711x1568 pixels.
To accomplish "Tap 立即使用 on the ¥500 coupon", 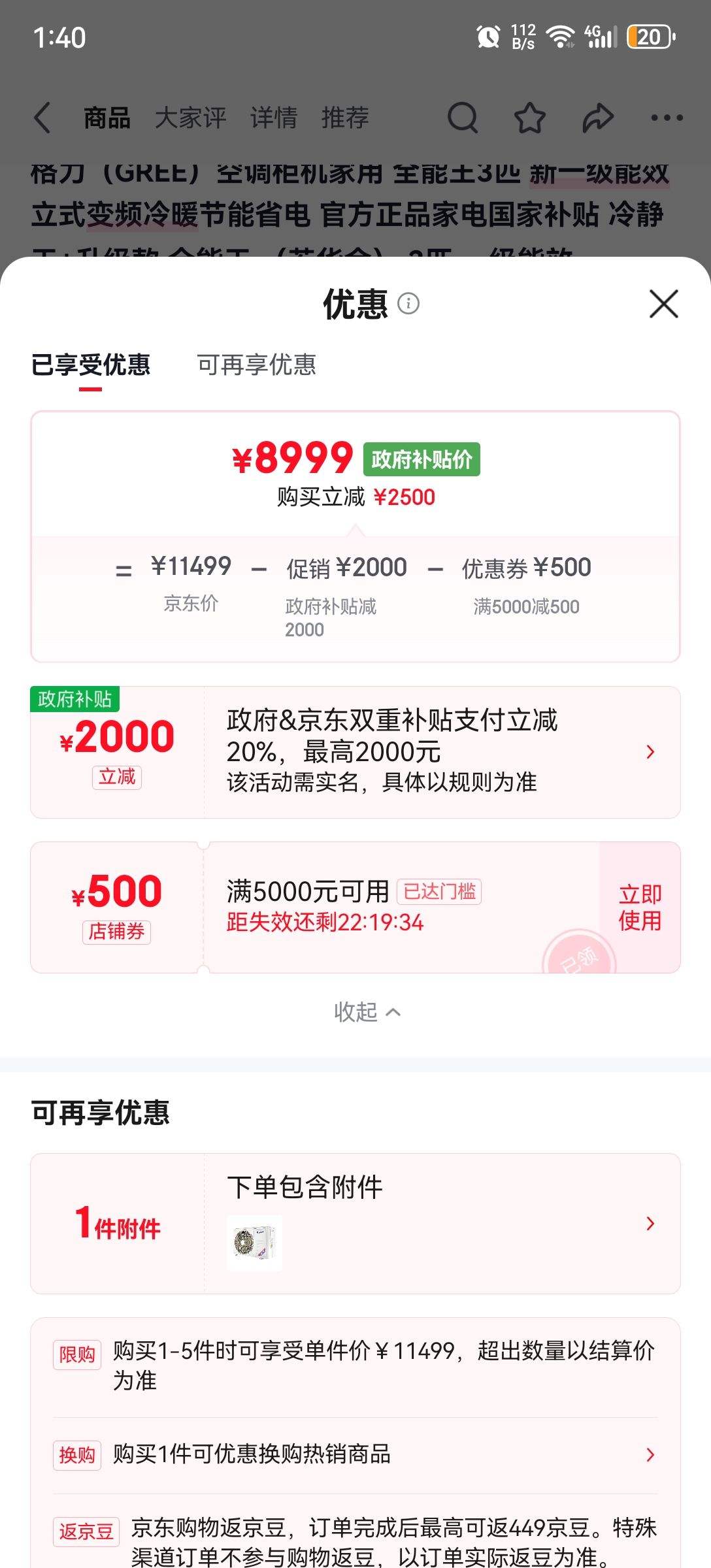I will [638, 906].
